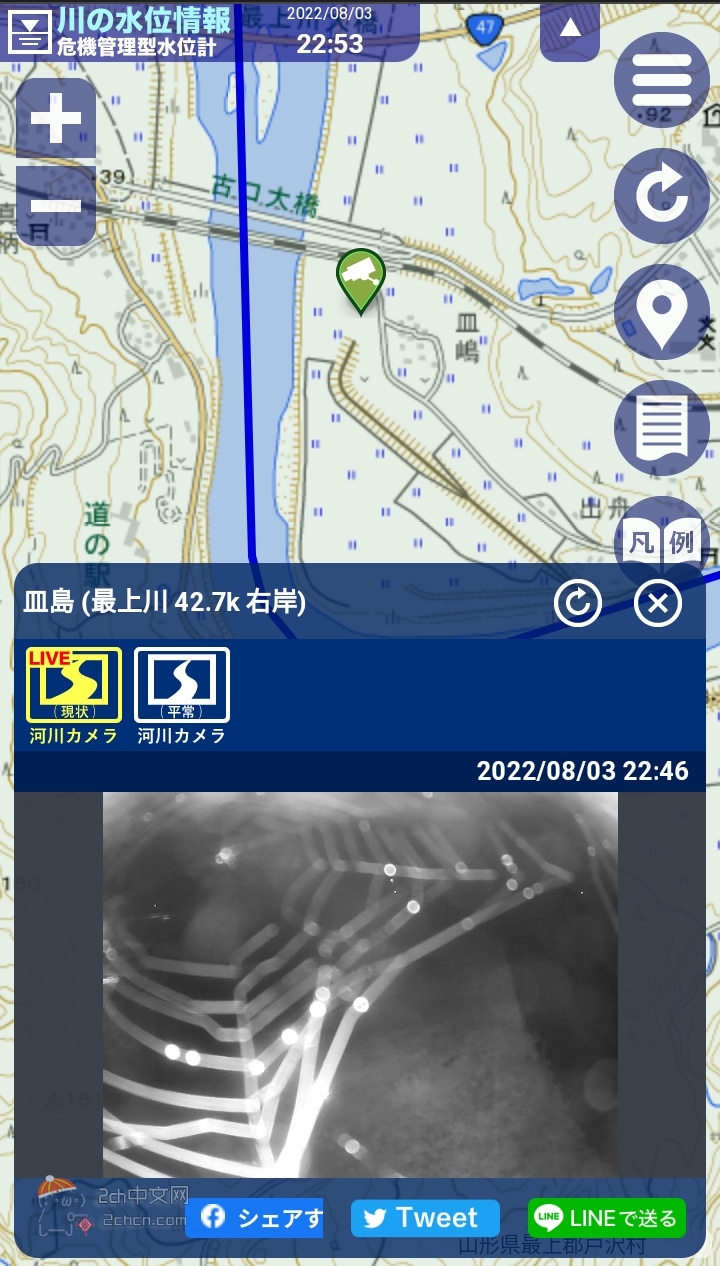Open the top-left dropdown menu icon
Screen dimensions: 720x1266
(30, 32)
